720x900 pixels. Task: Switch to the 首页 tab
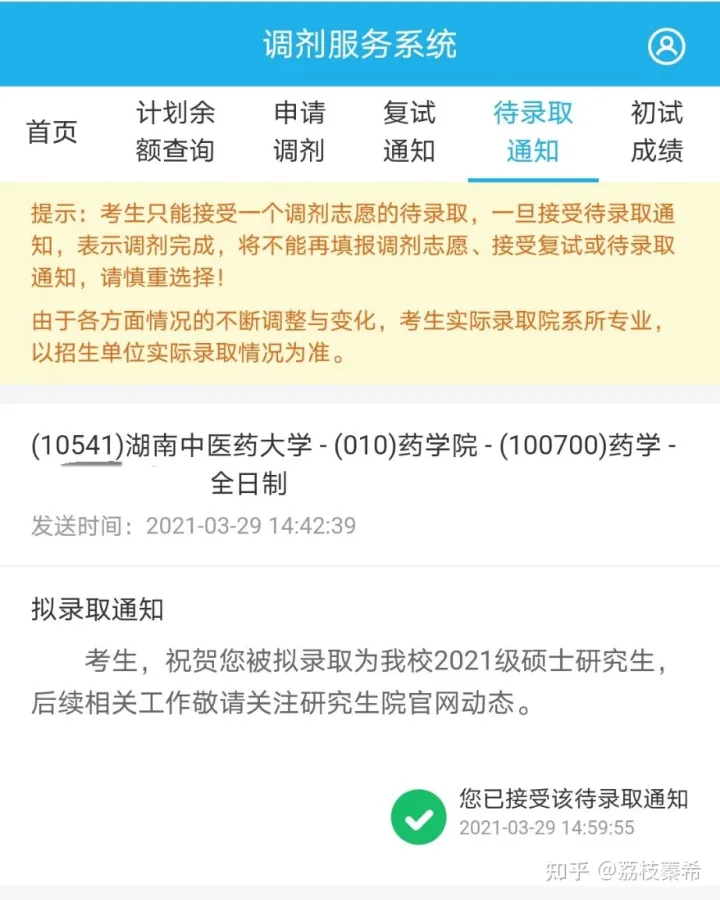pyautogui.click(x=52, y=132)
